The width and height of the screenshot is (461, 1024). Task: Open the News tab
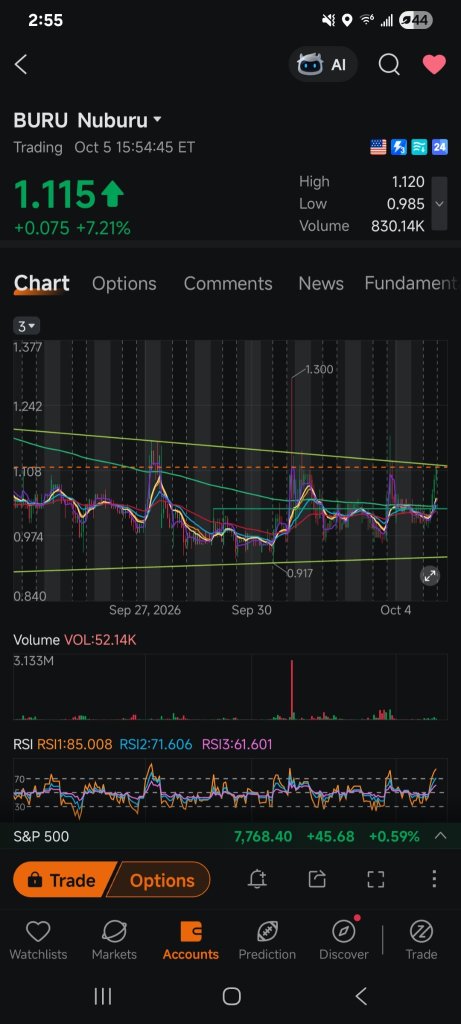point(321,283)
